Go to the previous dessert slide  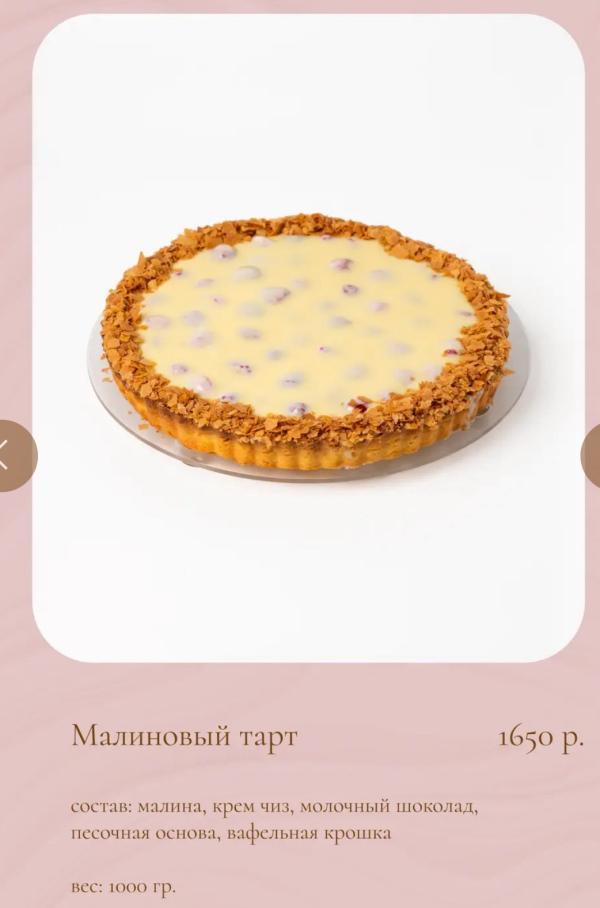(x=10, y=456)
